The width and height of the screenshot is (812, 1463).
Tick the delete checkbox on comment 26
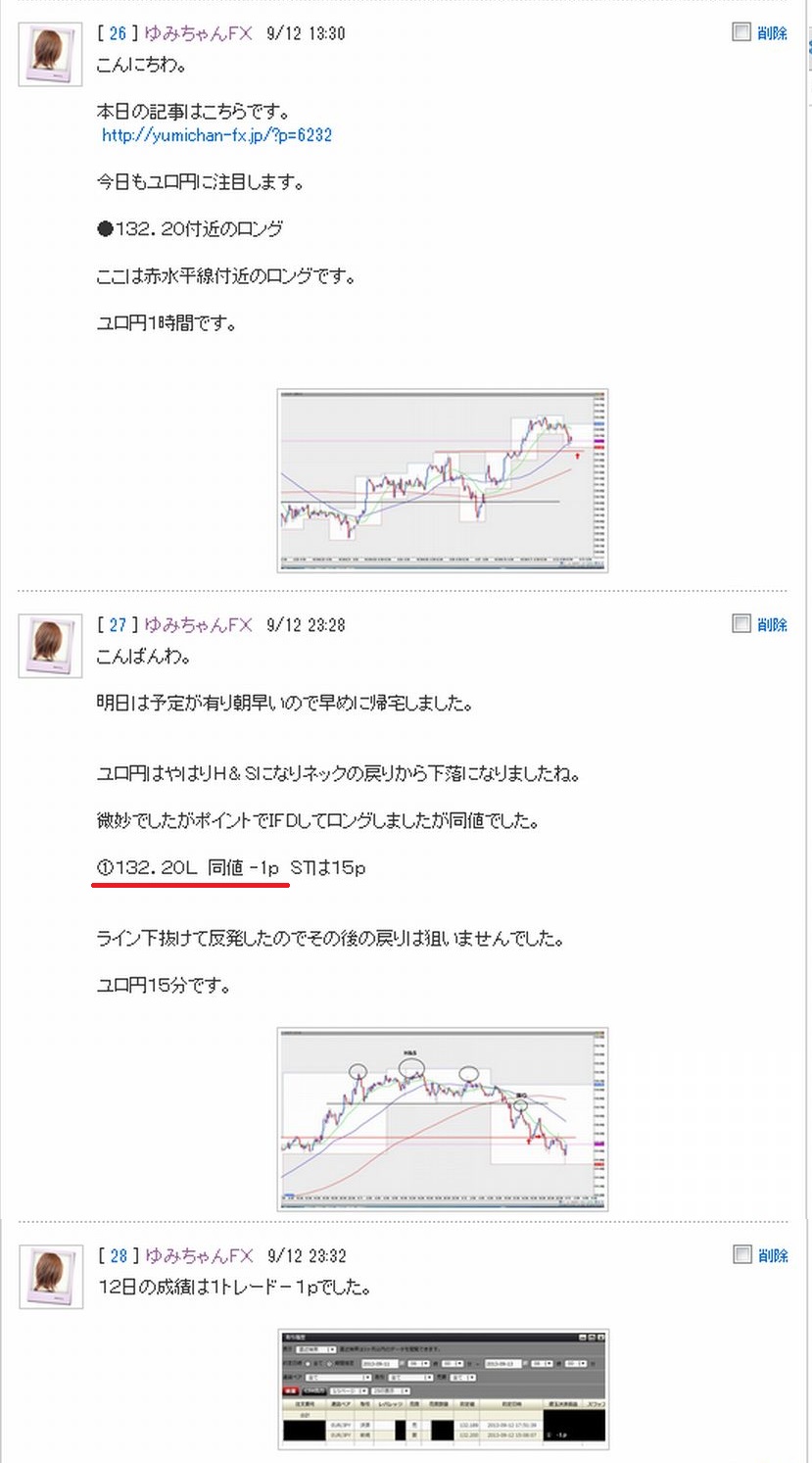741,32
